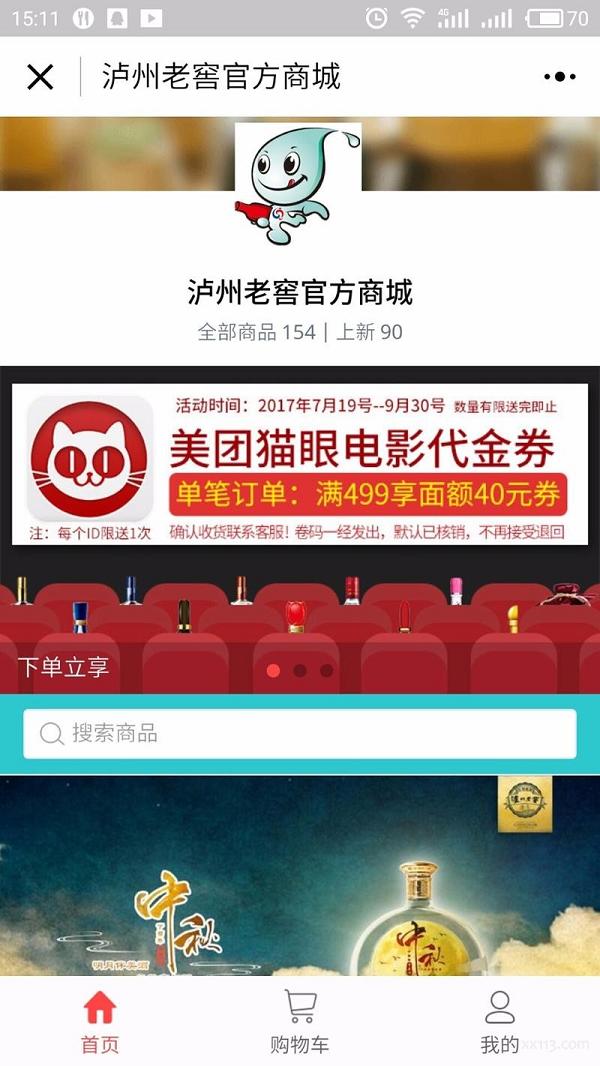Tap the 搜索商品 search box
Viewport: 600px width, 1066px height.
(x=300, y=734)
